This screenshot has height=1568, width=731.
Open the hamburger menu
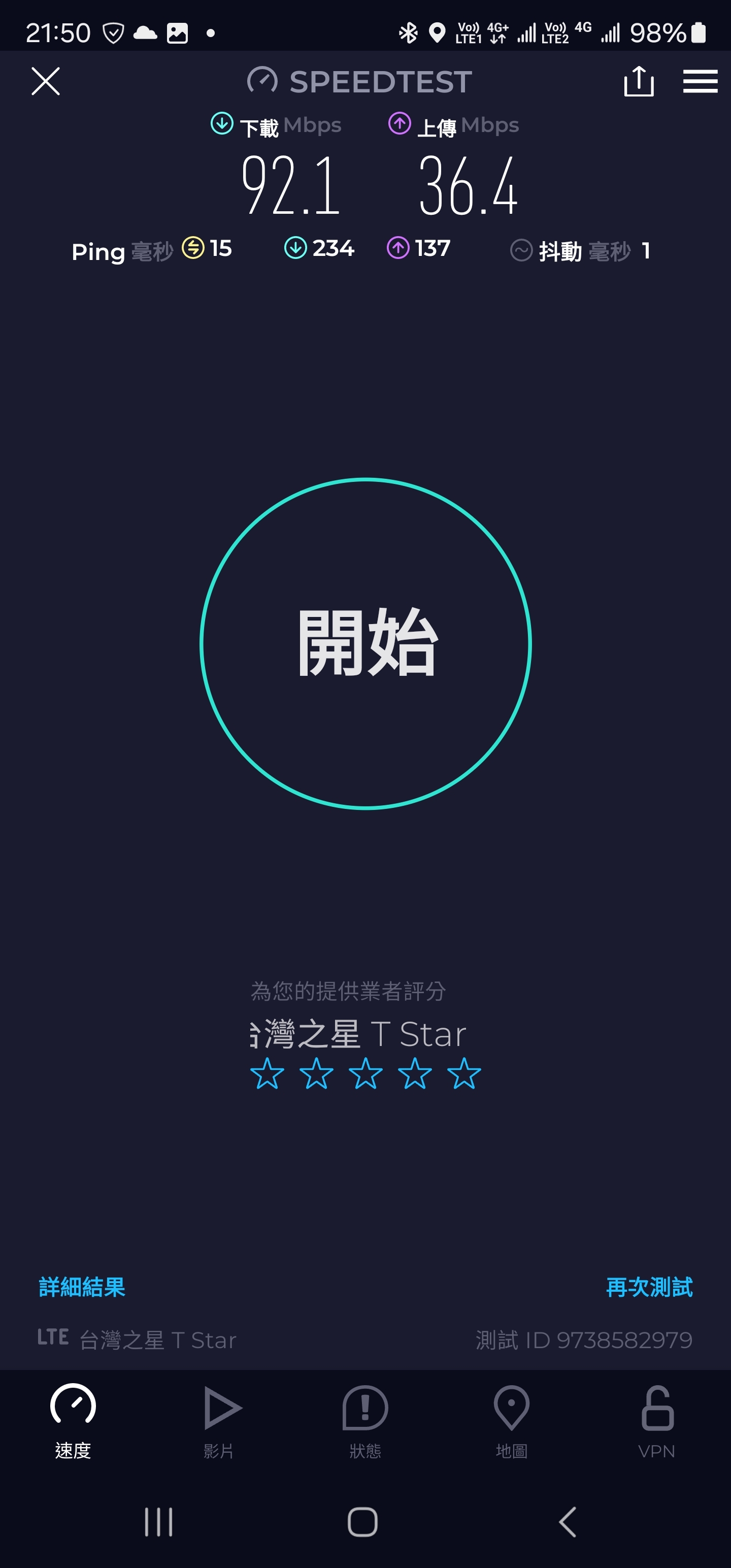coord(700,81)
